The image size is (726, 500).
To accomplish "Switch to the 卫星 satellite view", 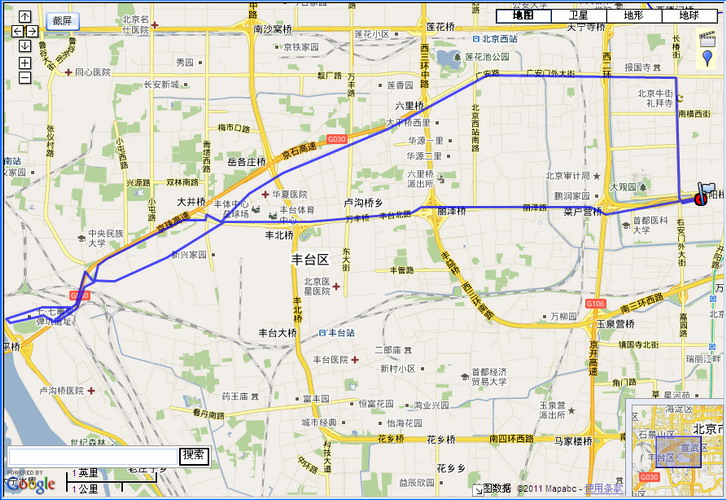I will pos(578,15).
